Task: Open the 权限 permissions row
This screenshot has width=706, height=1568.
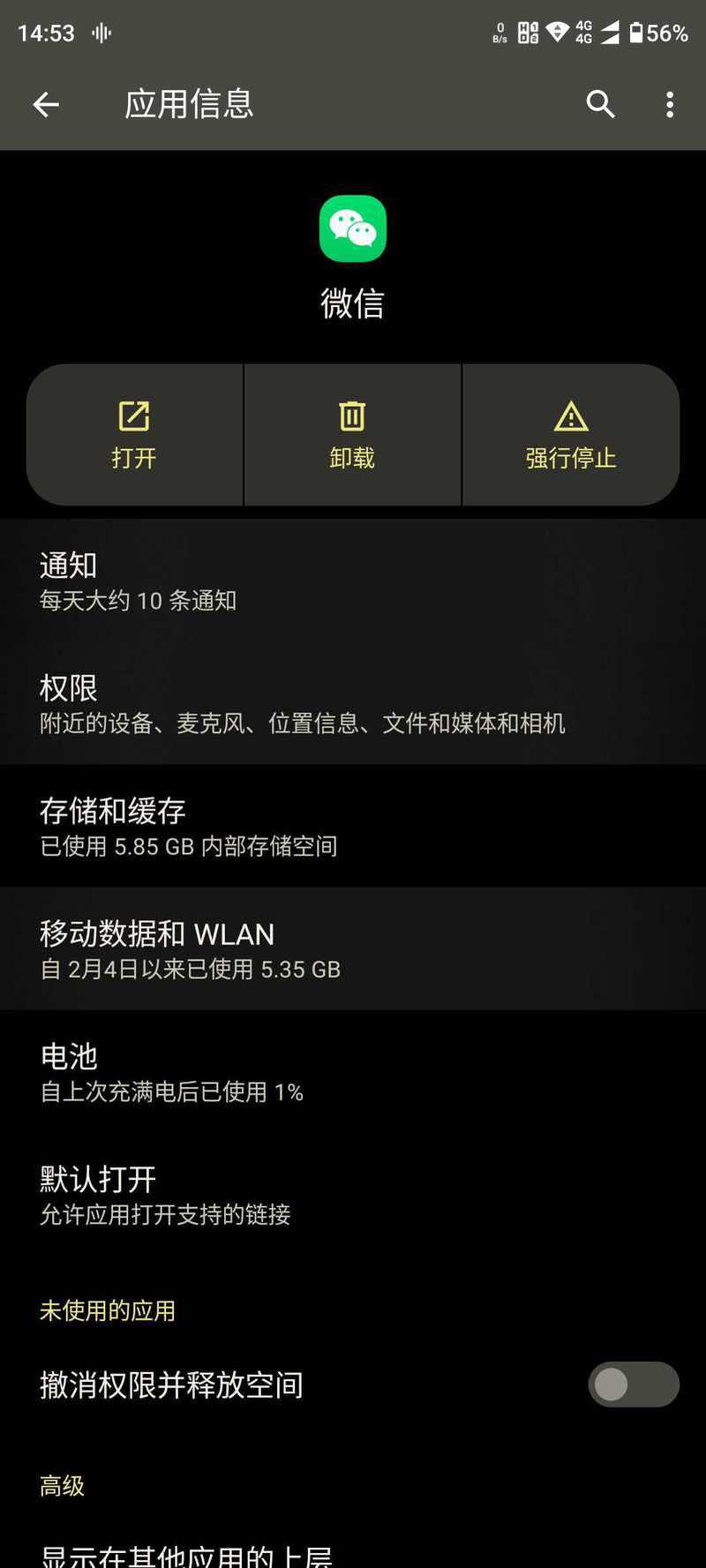Action: pyautogui.click(x=353, y=703)
